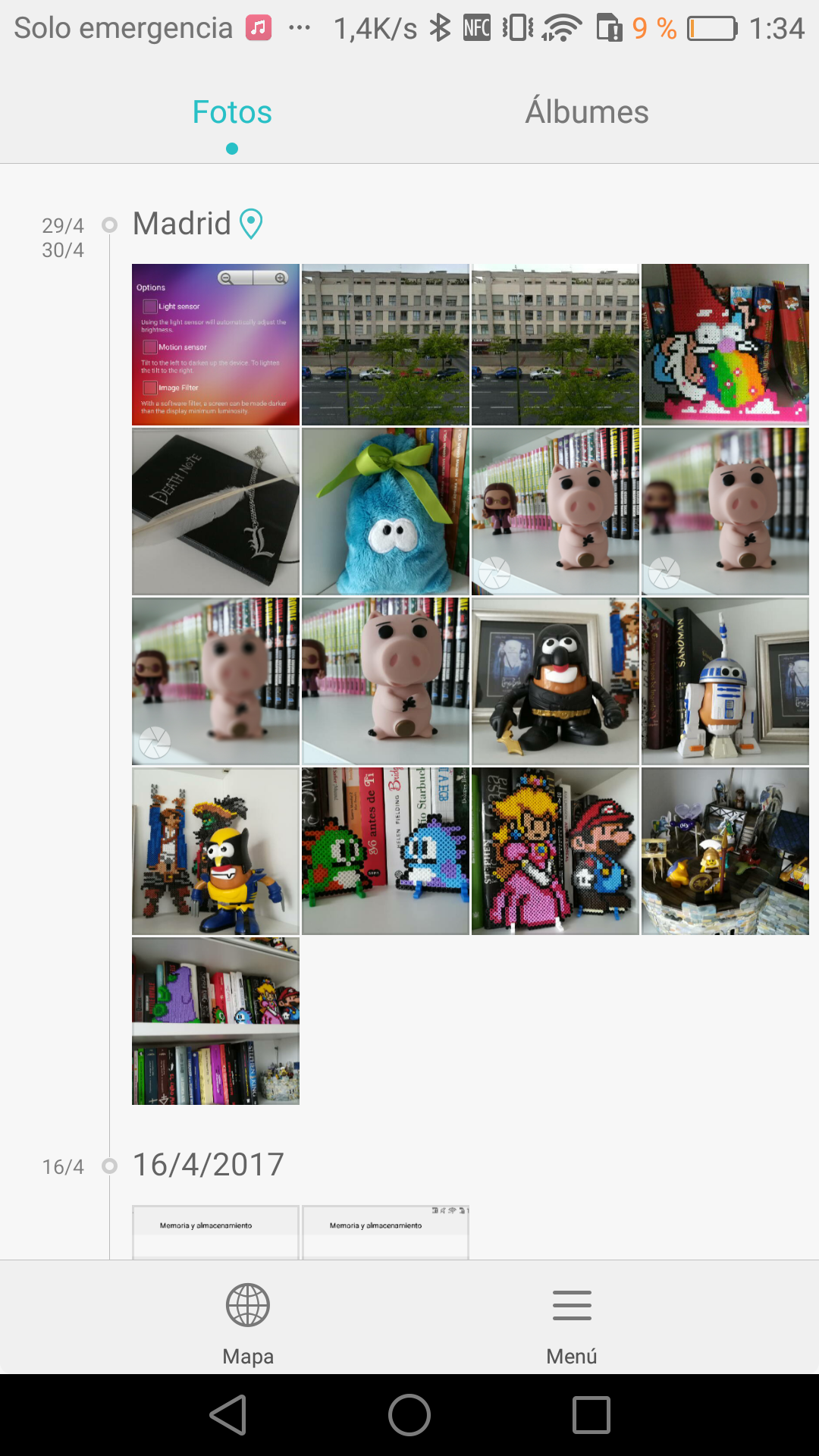View the rainbow pixel art photo
The height and width of the screenshot is (1456, 819).
[x=725, y=344]
